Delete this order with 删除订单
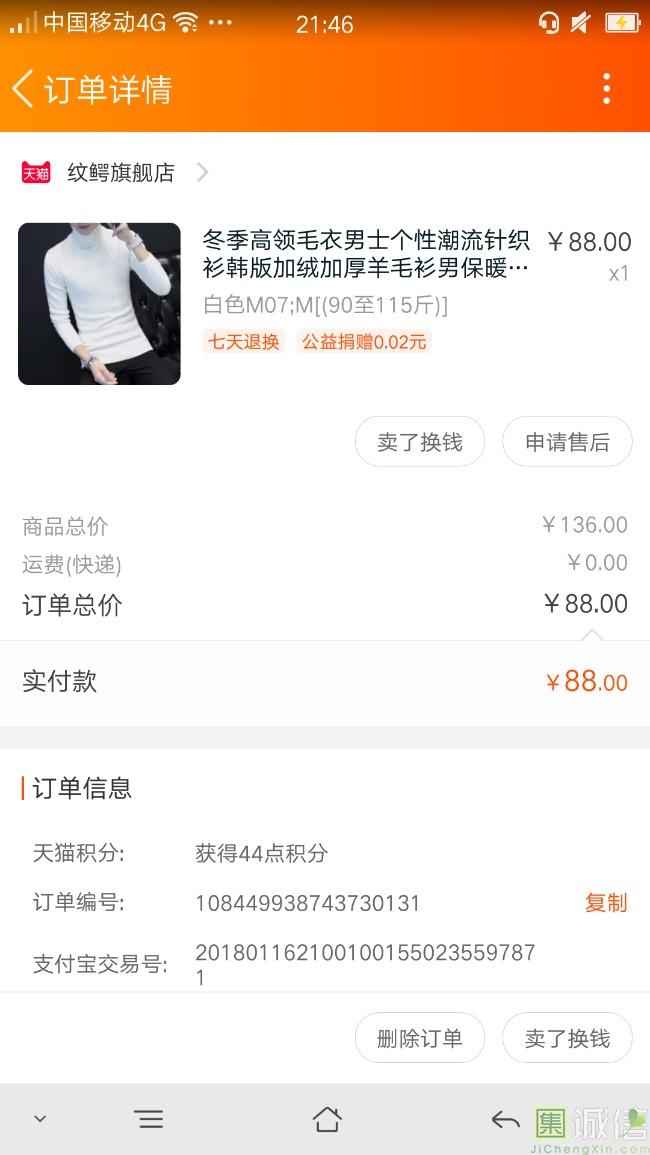The width and height of the screenshot is (650, 1155). tap(420, 1038)
